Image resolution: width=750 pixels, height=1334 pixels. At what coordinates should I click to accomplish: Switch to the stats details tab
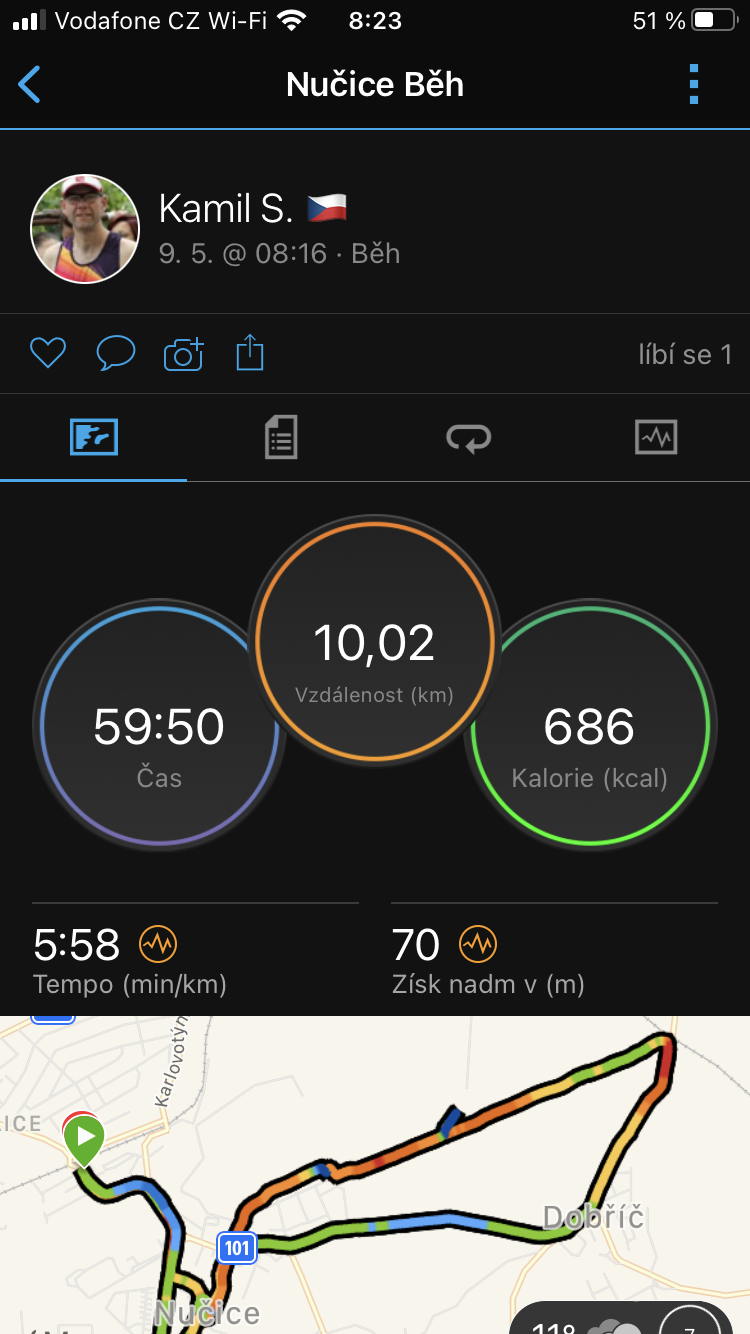point(281,438)
